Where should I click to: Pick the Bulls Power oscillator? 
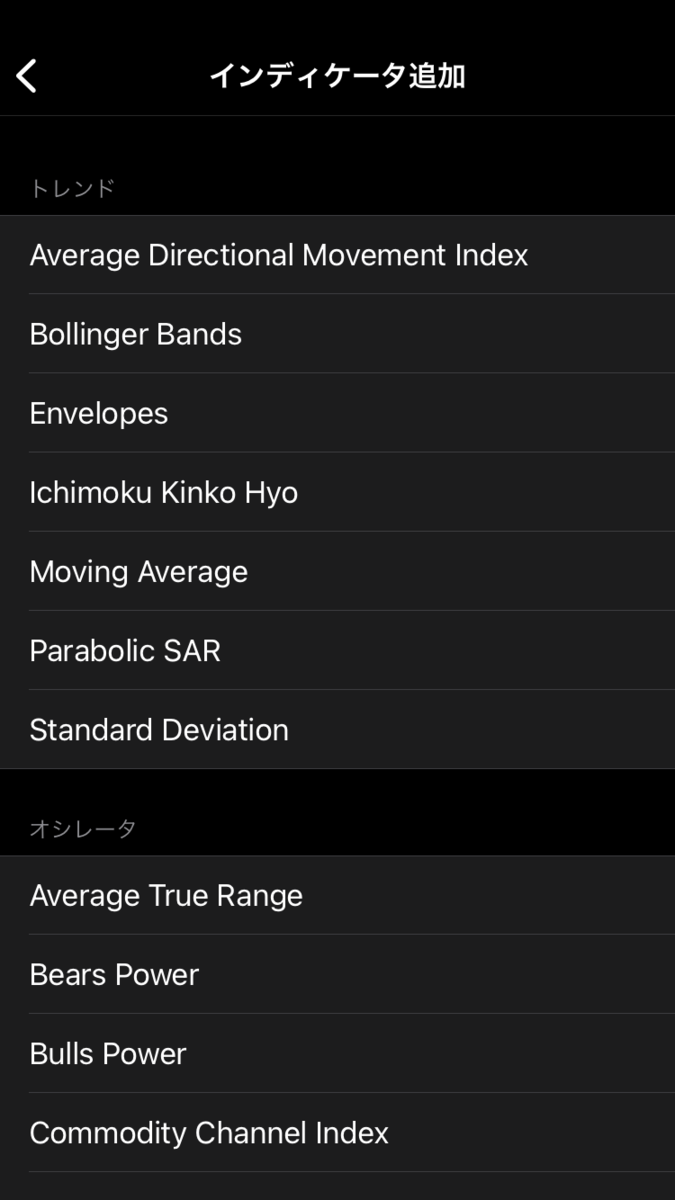coord(108,1053)
